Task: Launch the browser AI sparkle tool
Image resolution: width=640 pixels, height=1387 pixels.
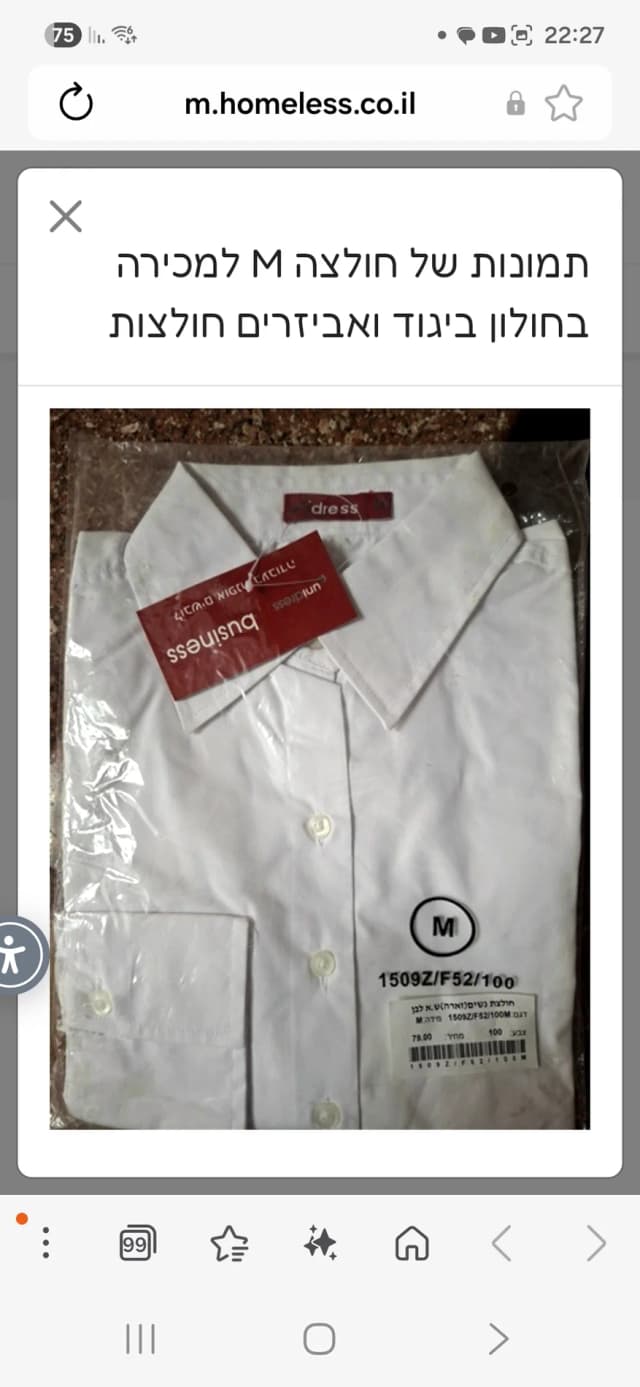Action: pos(320,1244)
